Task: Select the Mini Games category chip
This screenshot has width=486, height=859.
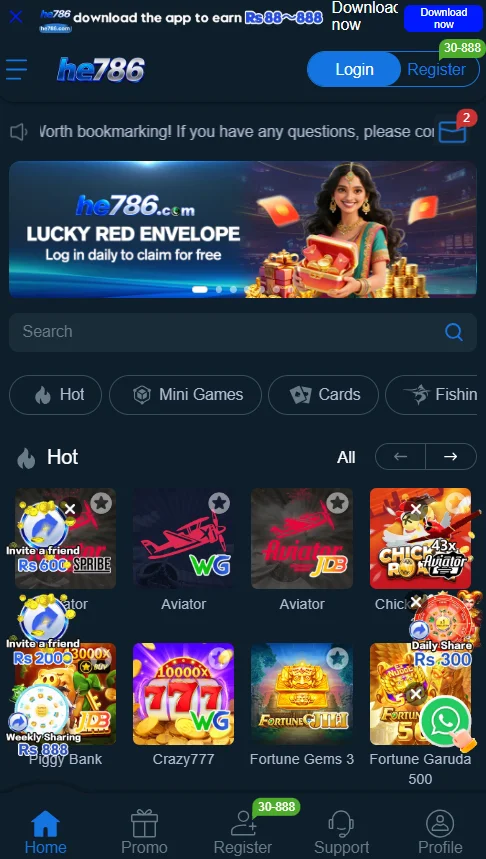Action: coord(185,394)
